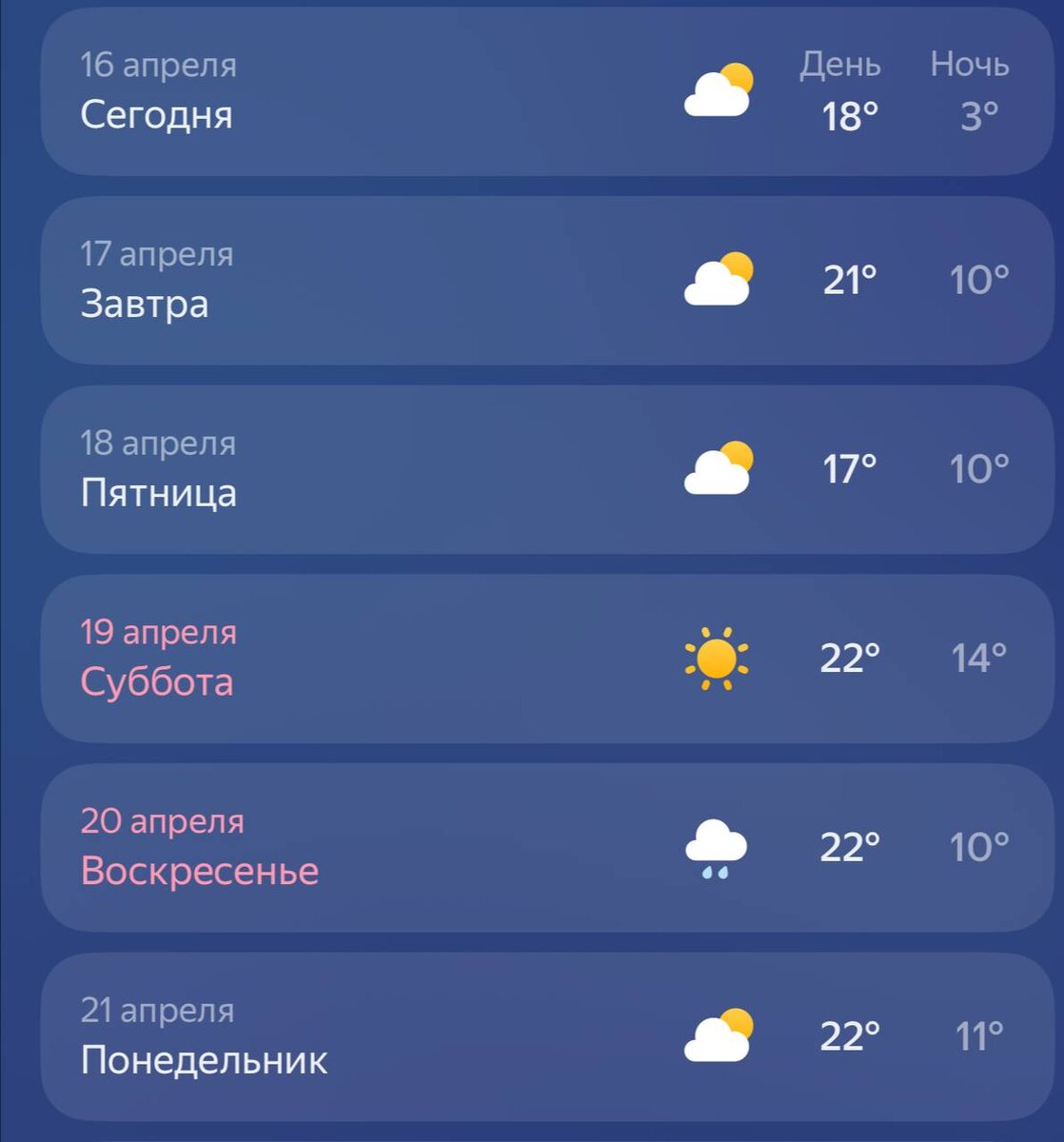Screen dimensions: 1064x1142
Task: Select the Пятница 18 апреля card
Action: 547,469
